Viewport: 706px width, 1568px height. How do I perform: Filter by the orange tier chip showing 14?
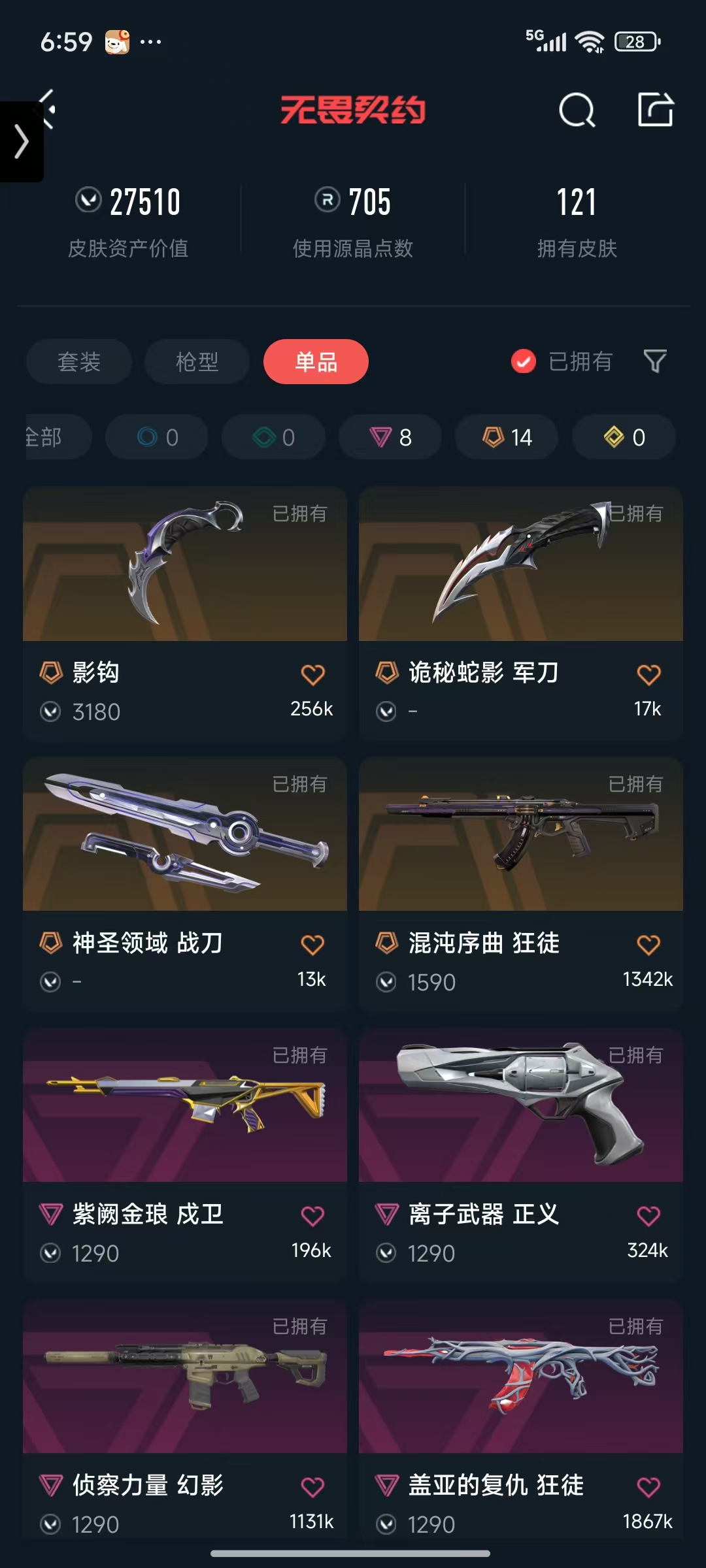point(507,437)
